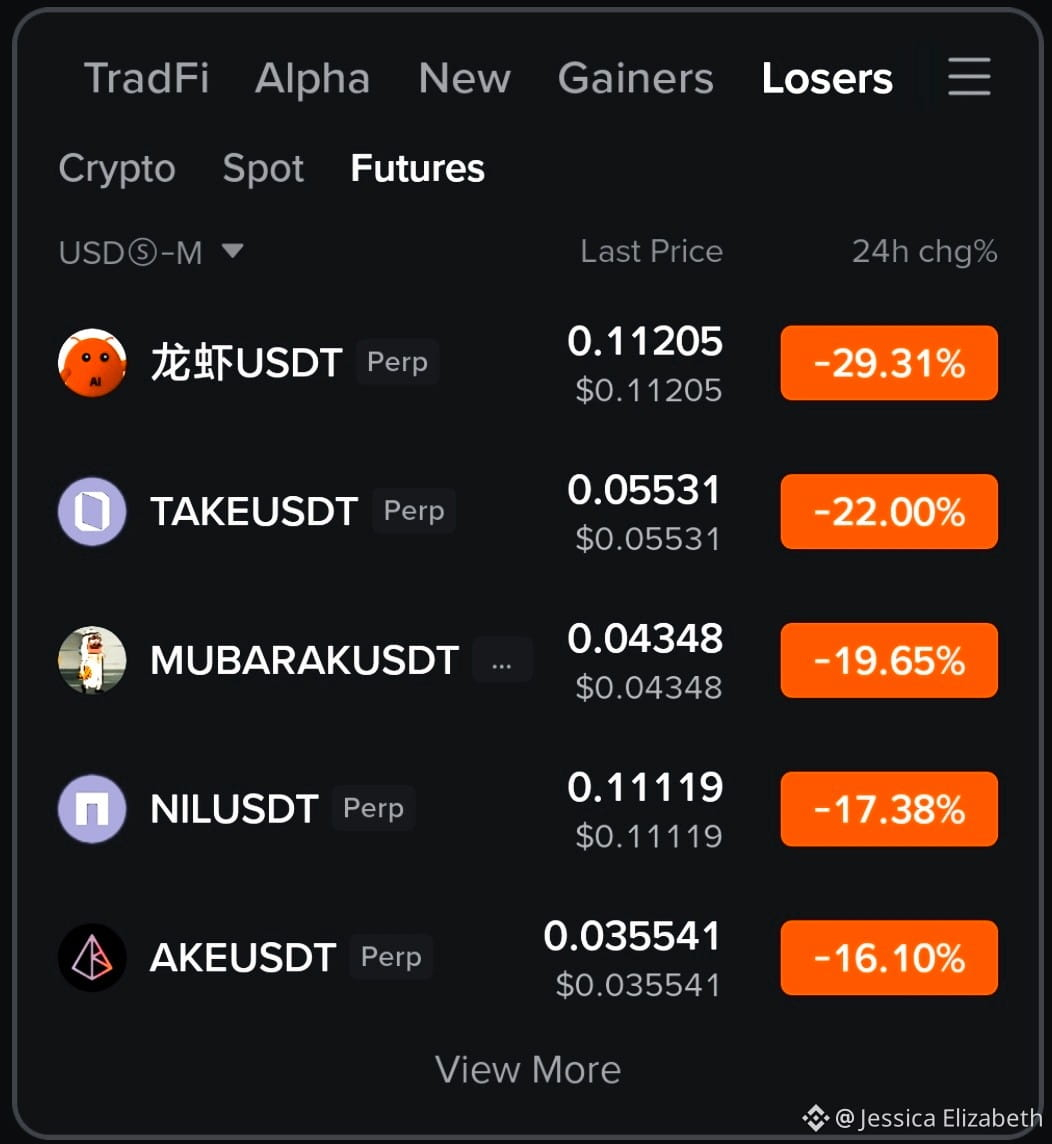Sort by Last Price column
Viewport: 1052px width, 1144px height.
click(651, 252)
